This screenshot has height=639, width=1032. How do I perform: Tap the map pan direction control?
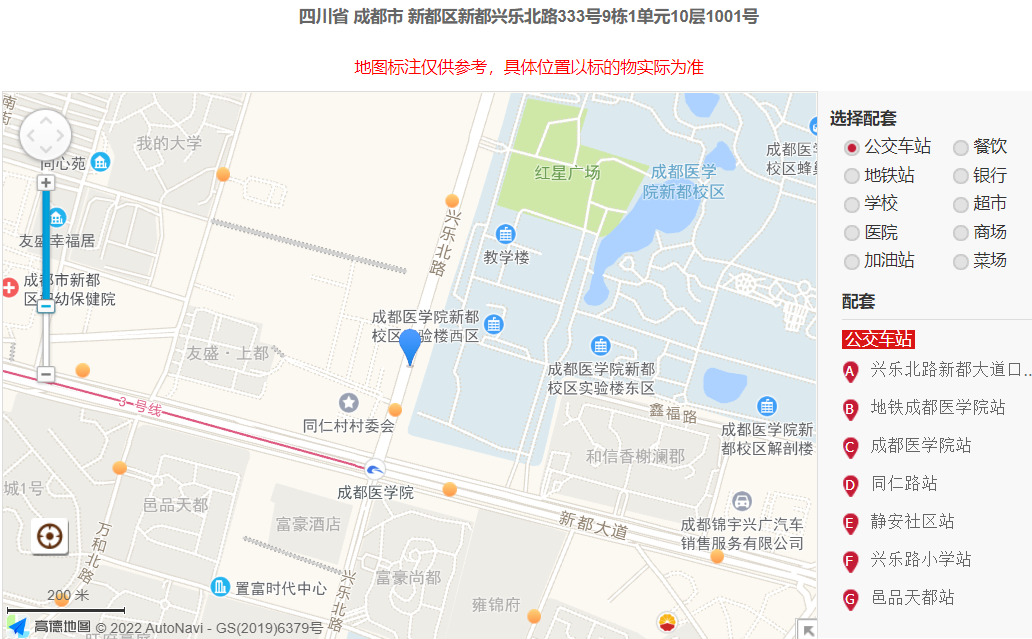click(46, 134)
